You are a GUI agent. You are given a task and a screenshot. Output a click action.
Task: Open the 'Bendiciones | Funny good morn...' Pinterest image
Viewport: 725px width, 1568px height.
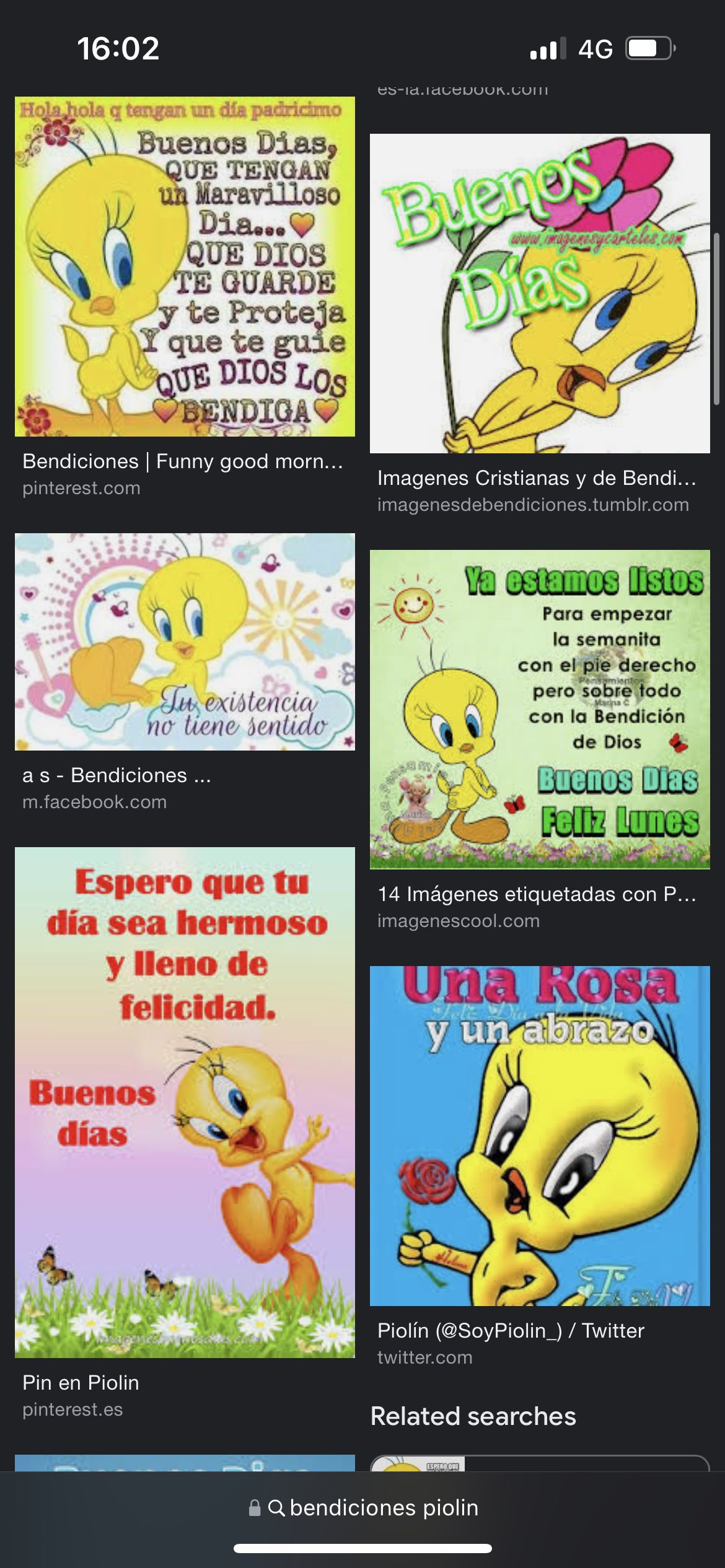pyautogui.click(x=185, y=266)
